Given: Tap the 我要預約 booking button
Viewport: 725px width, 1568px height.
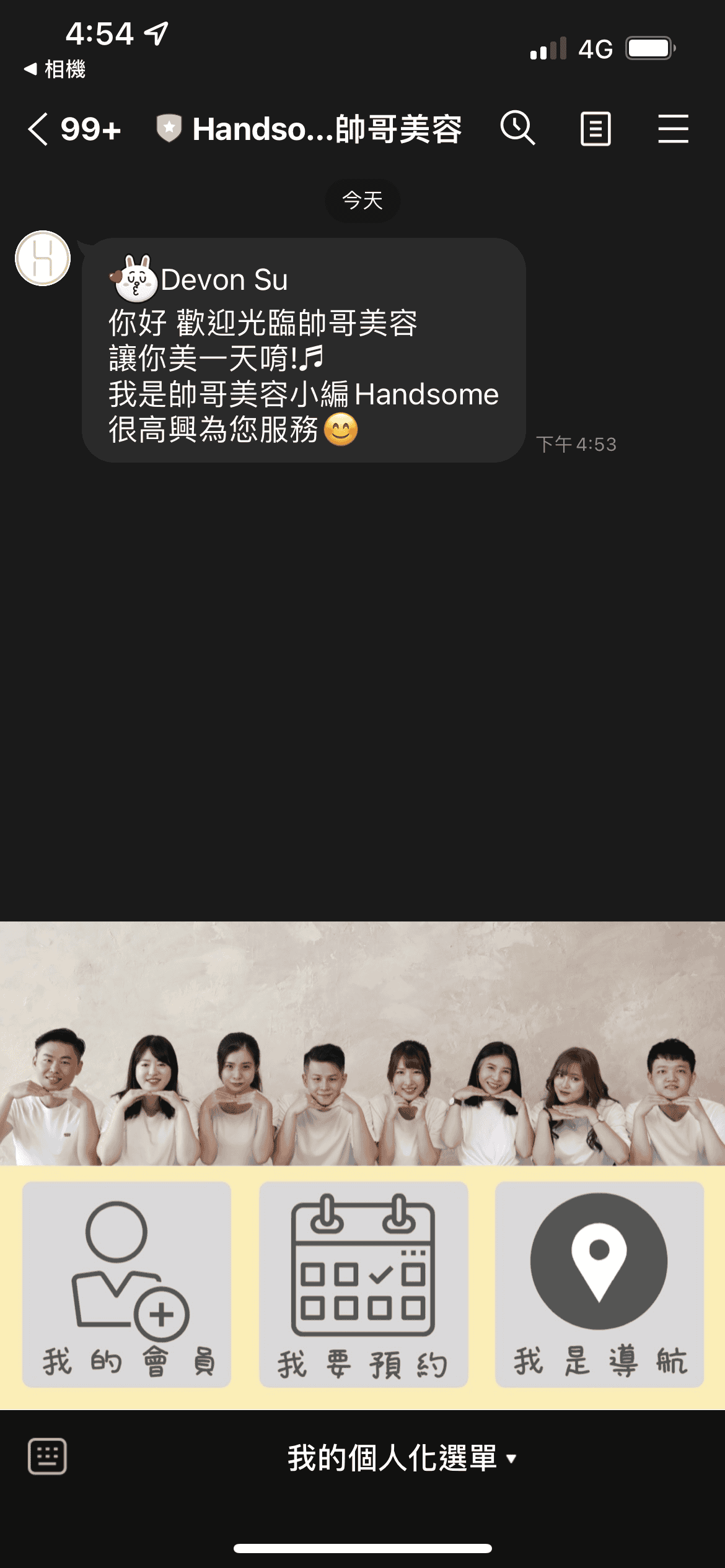Looking at the screenshot, I should click(362, 1276).
